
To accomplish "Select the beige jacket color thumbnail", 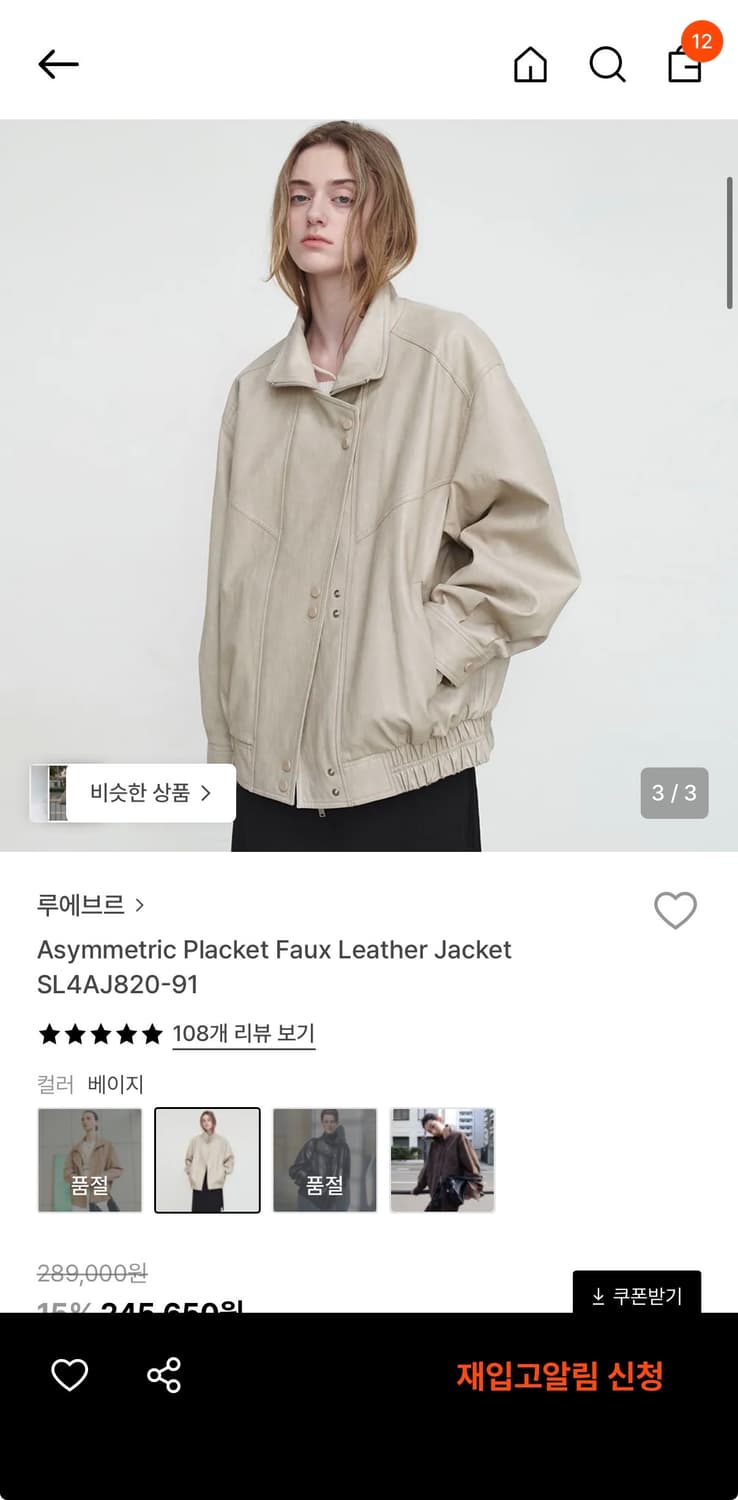I will (207, 1159).
